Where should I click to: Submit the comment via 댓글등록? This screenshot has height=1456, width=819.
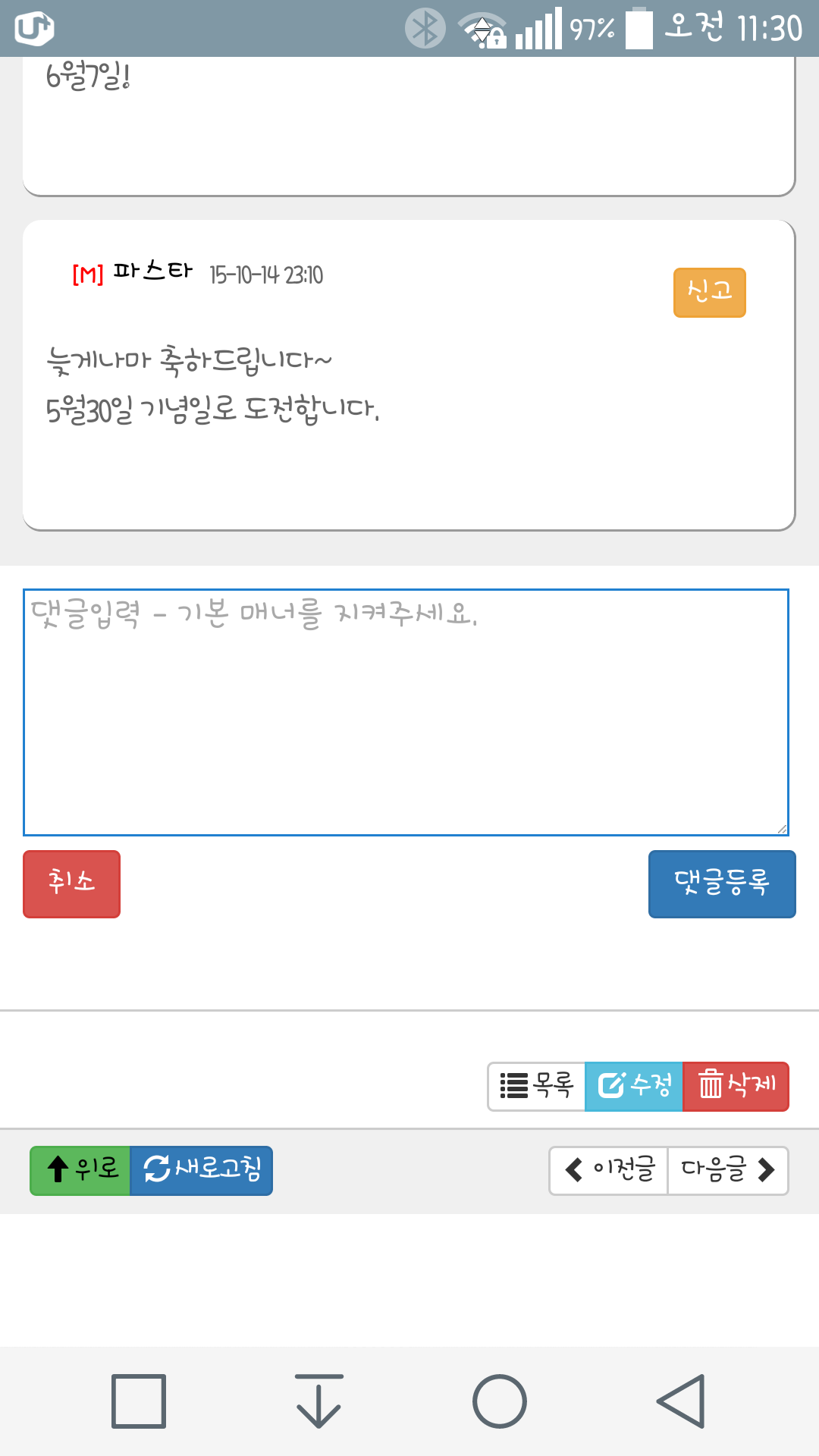point(722,883)
